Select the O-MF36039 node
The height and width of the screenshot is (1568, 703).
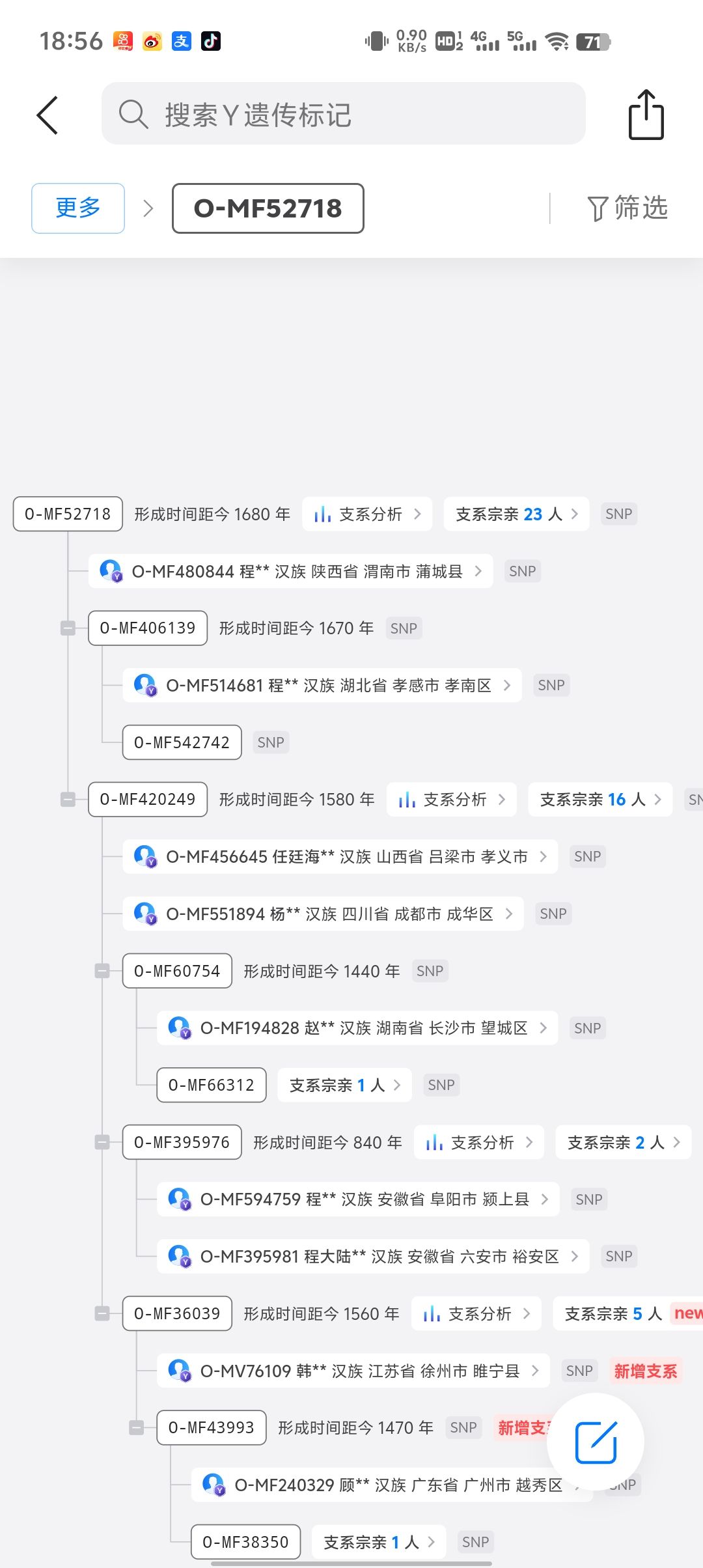click(177, 1313)
